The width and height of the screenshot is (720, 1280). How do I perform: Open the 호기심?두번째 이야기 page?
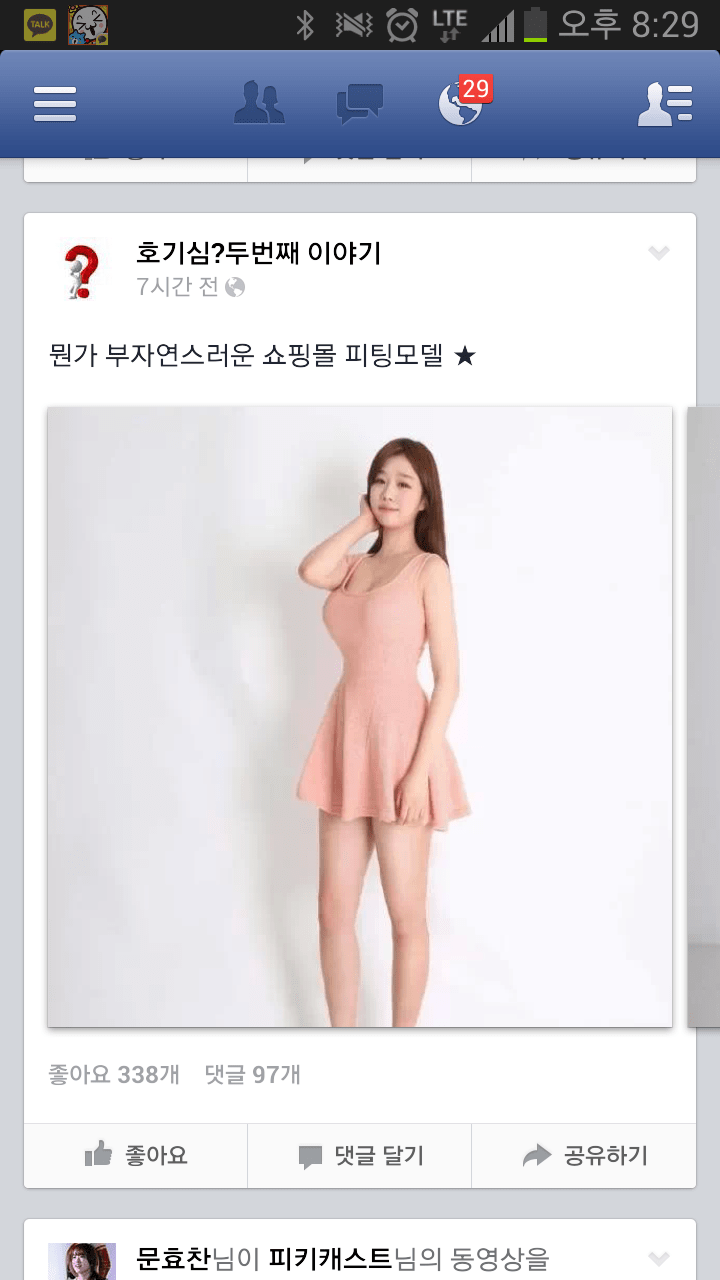pos(258,253)
